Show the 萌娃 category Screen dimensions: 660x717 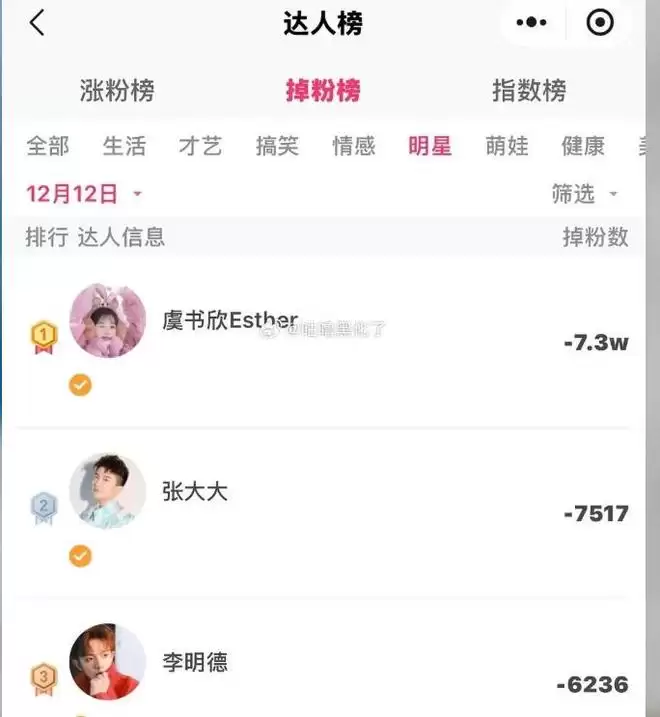point(507,146)
